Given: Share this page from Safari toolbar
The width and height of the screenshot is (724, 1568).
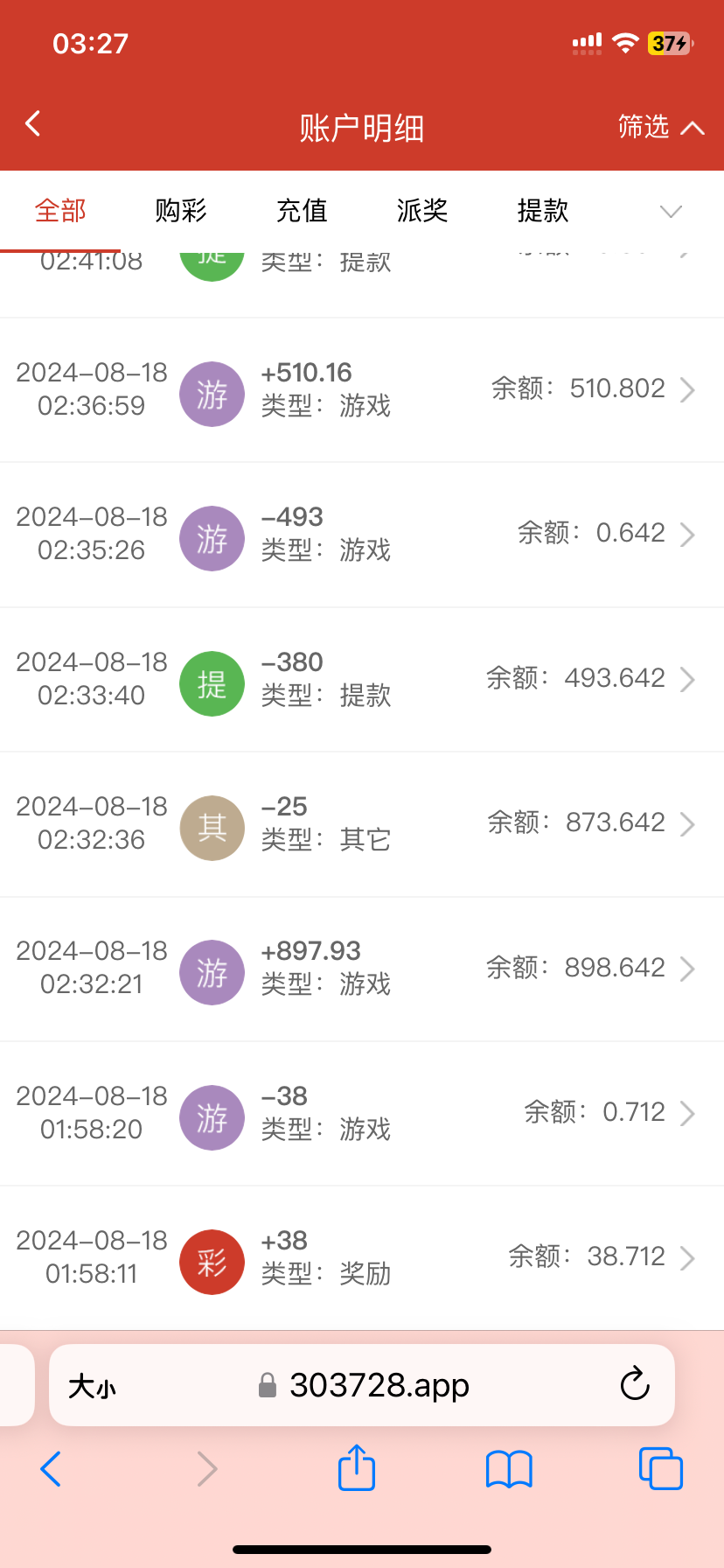Looking at the screenshot, I should pos(357,1467).
